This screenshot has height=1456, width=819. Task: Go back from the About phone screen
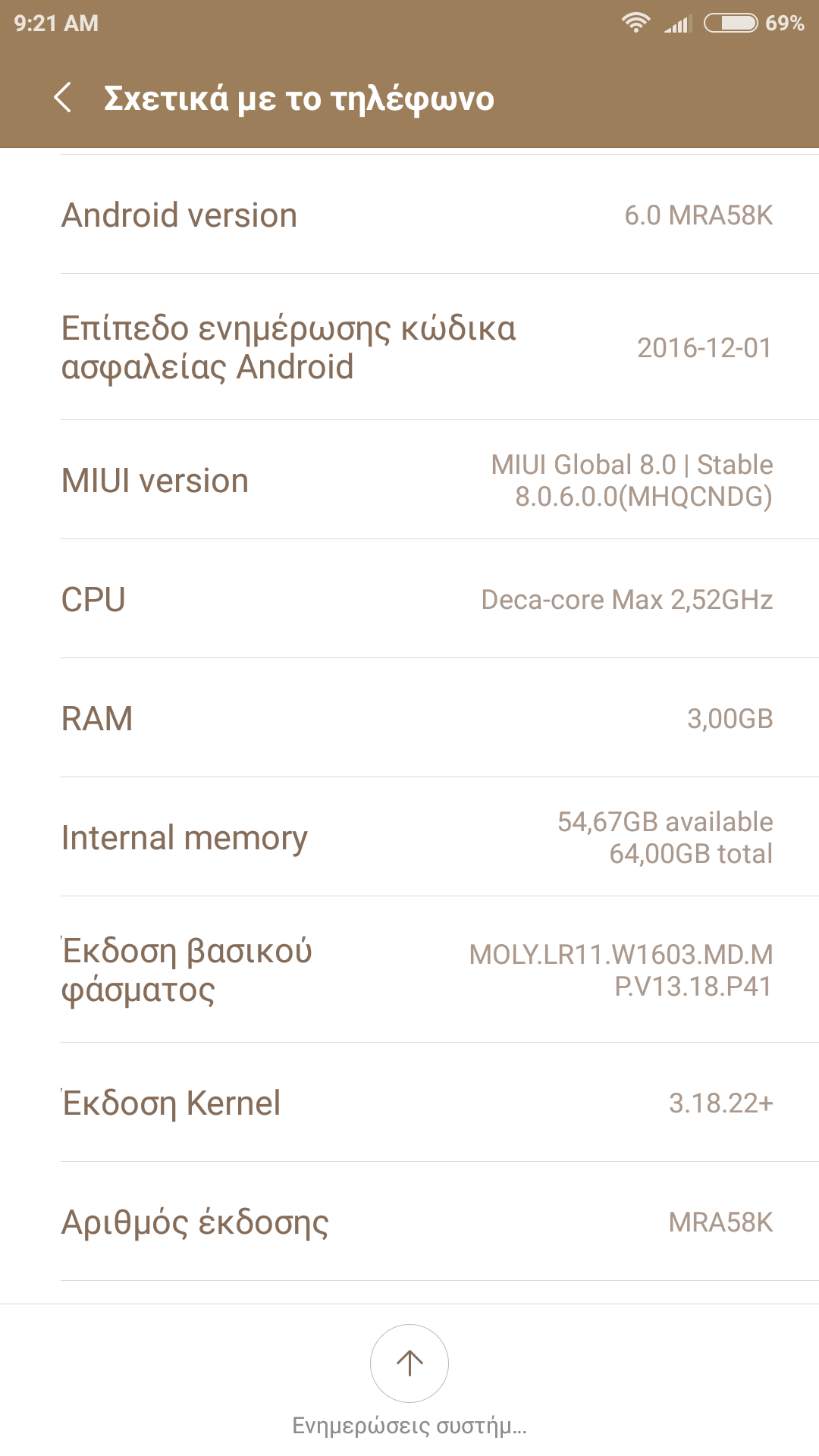(64, 98)
